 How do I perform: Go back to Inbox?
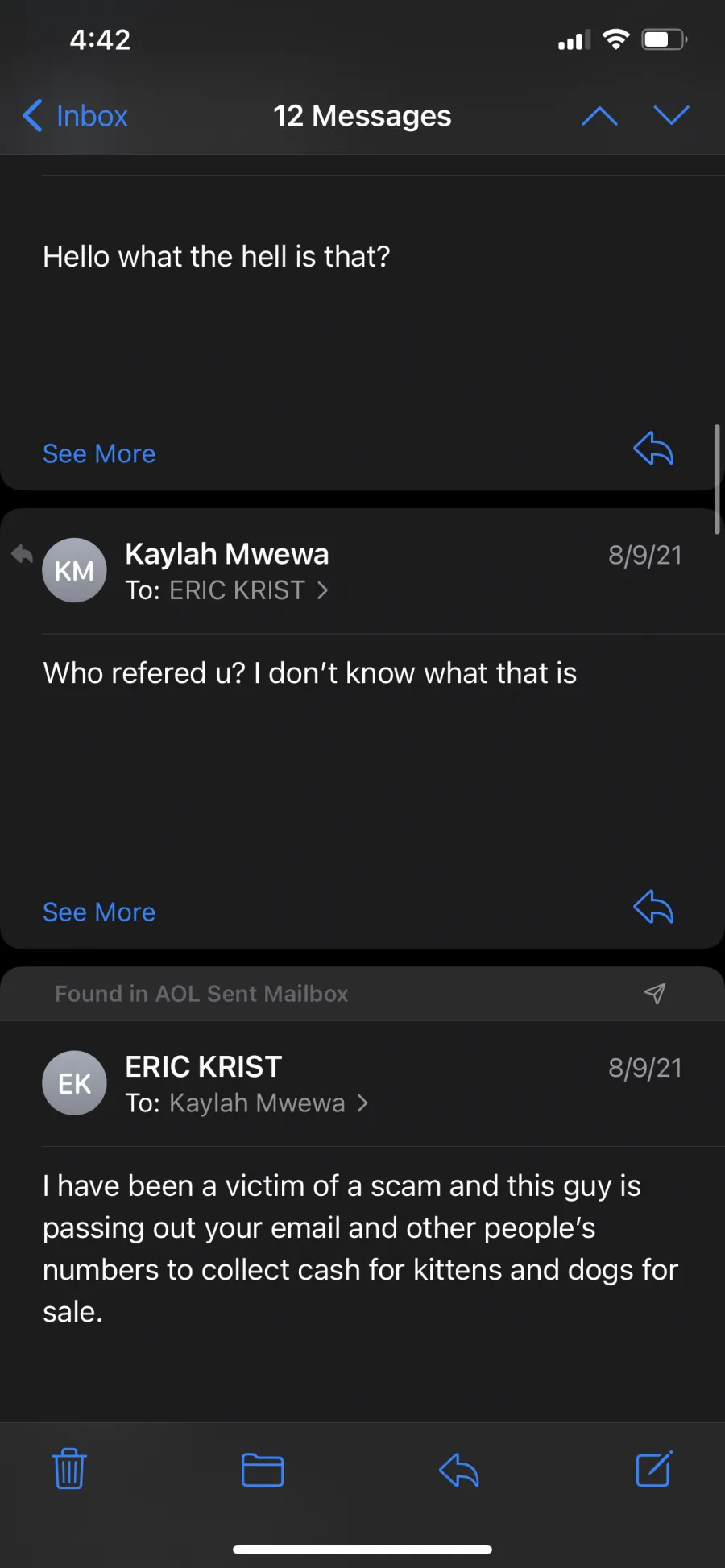click(x=75, y=116)
